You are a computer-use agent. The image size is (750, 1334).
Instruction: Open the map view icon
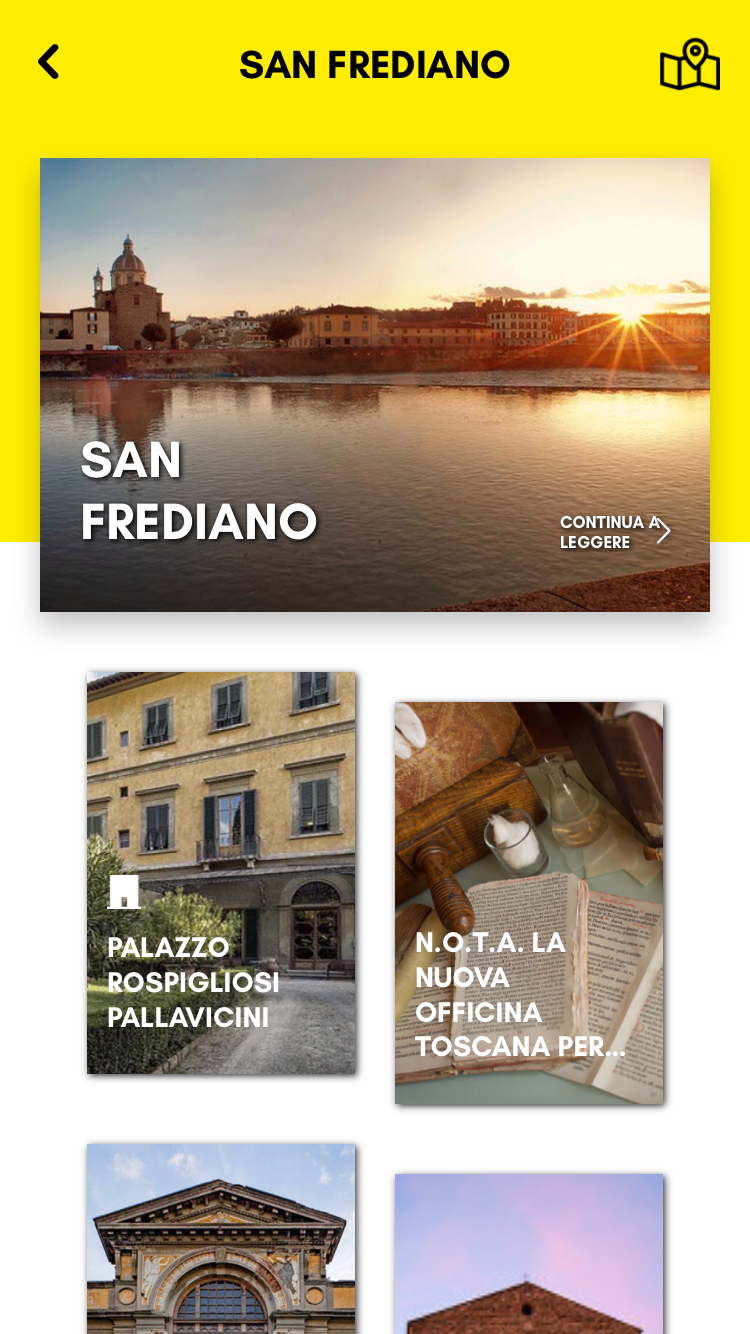pyautogui.click(x=689, y=65)
